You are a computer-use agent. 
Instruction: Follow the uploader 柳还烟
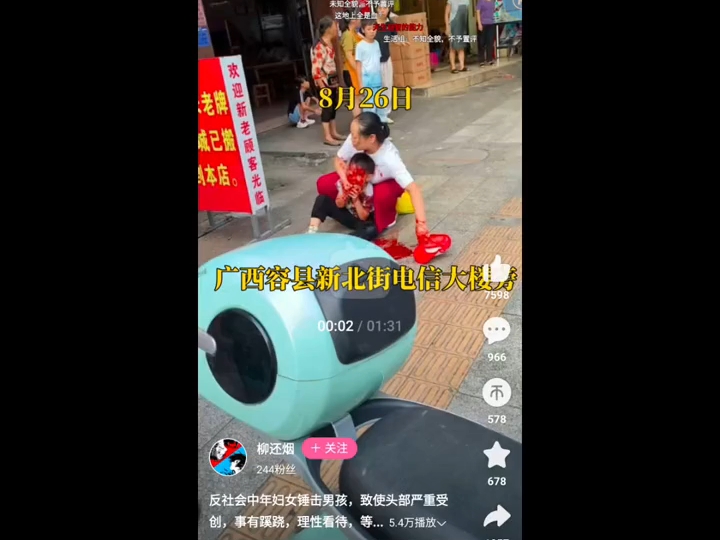click(x=329, y=448)
